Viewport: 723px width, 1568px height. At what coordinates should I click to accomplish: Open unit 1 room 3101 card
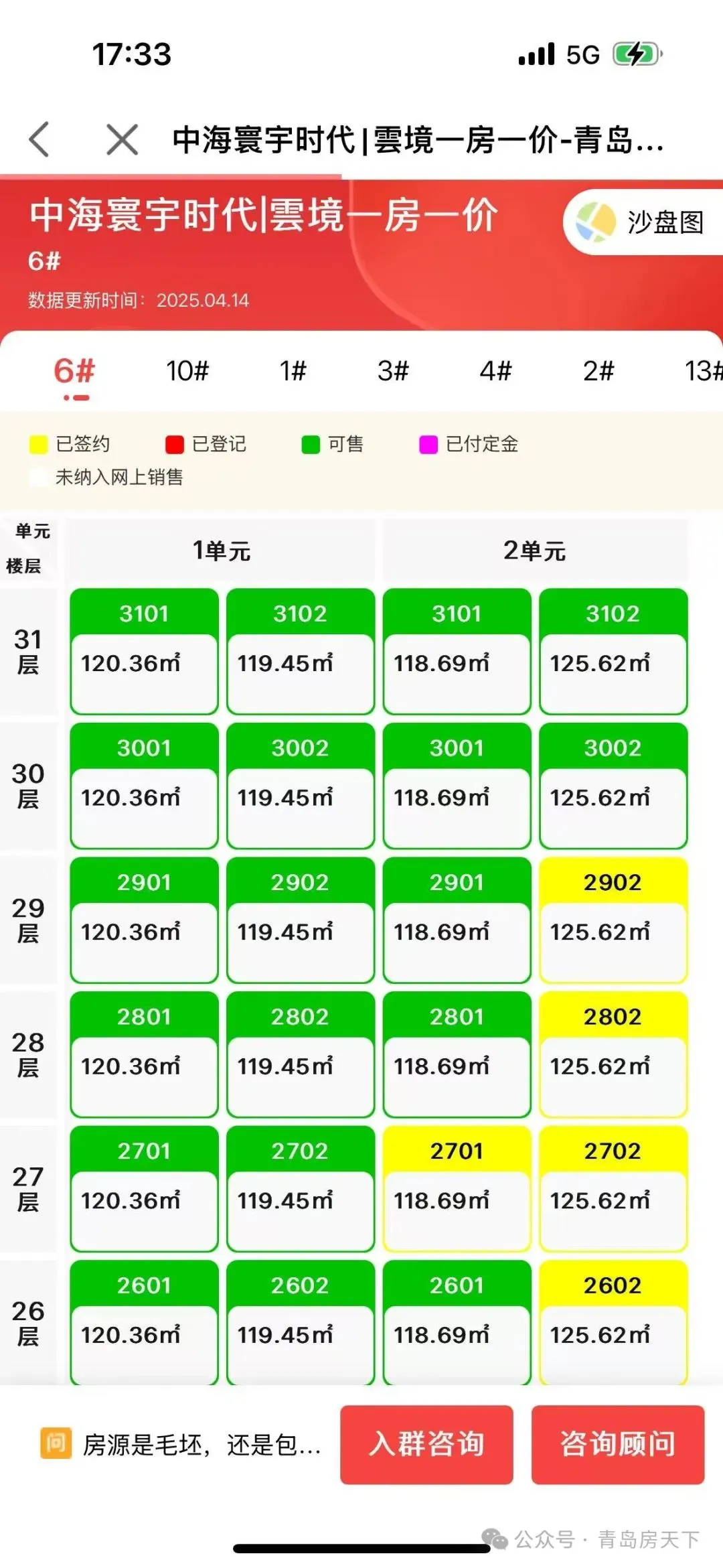pyautogui.click(x=144, y=651)
